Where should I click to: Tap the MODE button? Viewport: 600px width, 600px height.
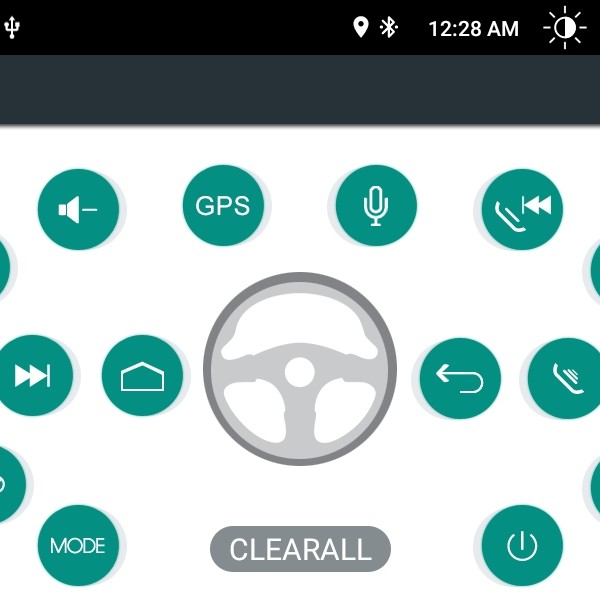click(78, 547)
